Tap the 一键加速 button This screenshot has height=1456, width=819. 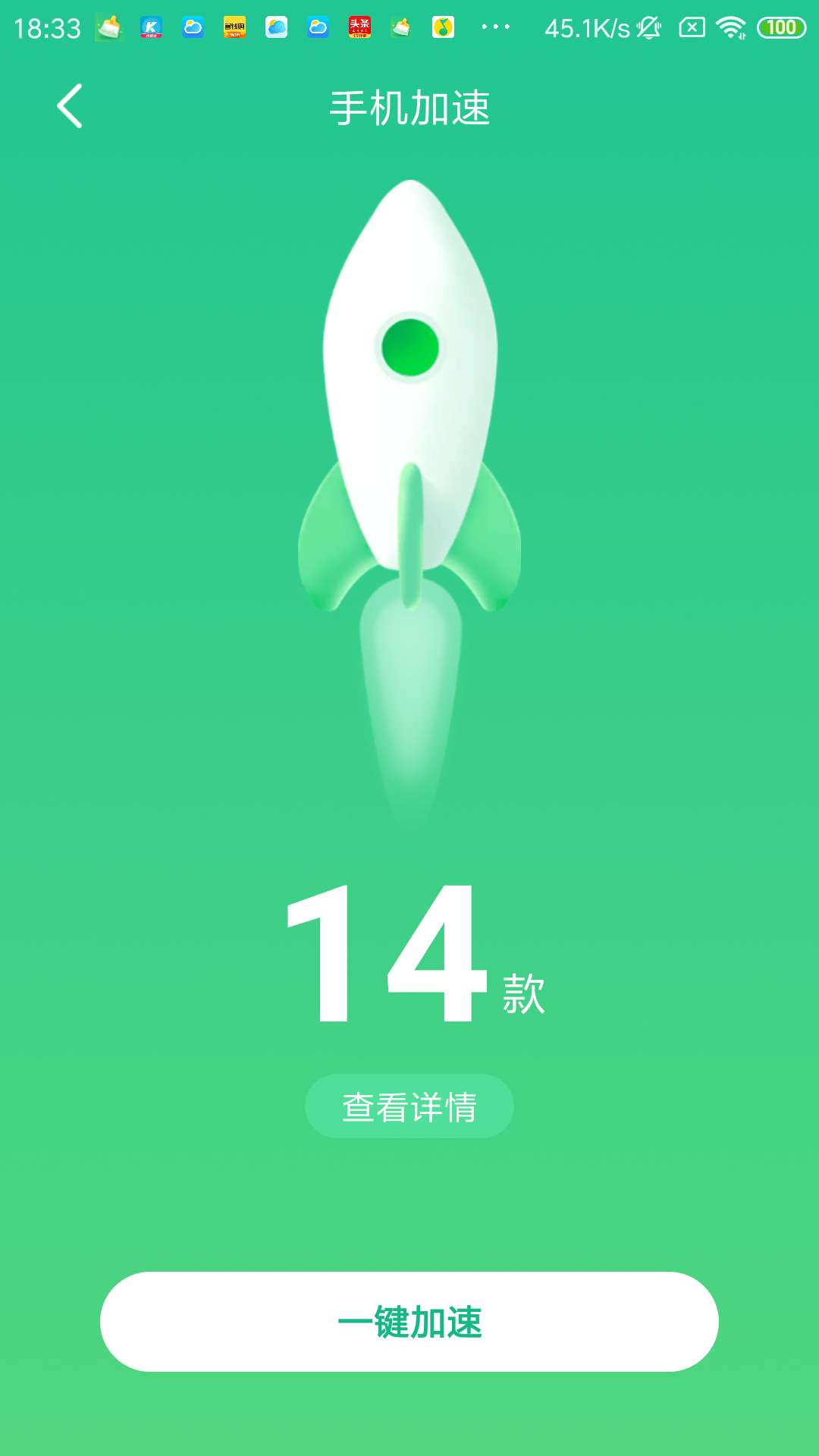409,1322
